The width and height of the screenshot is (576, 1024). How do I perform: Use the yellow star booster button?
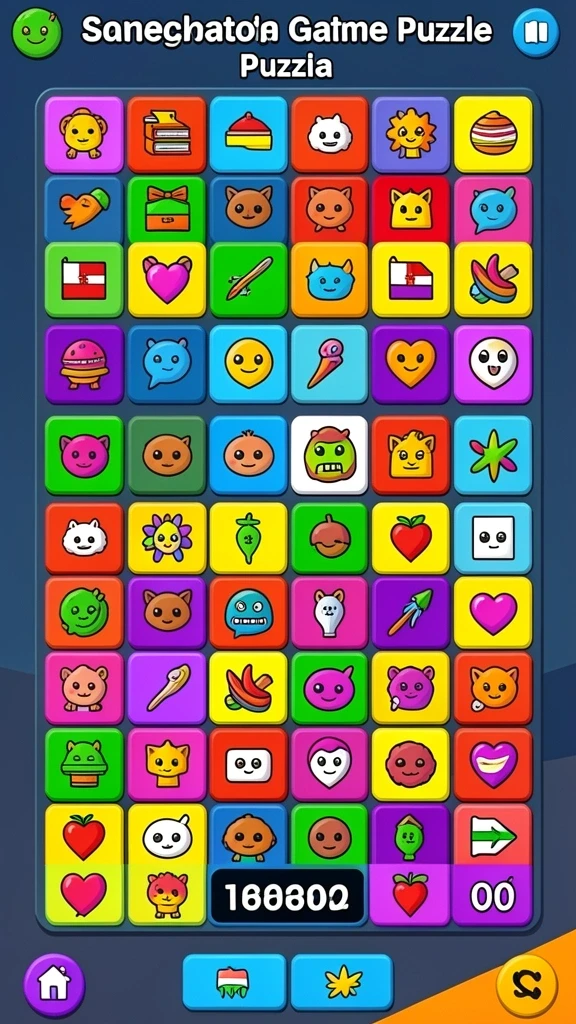[342, 982]
